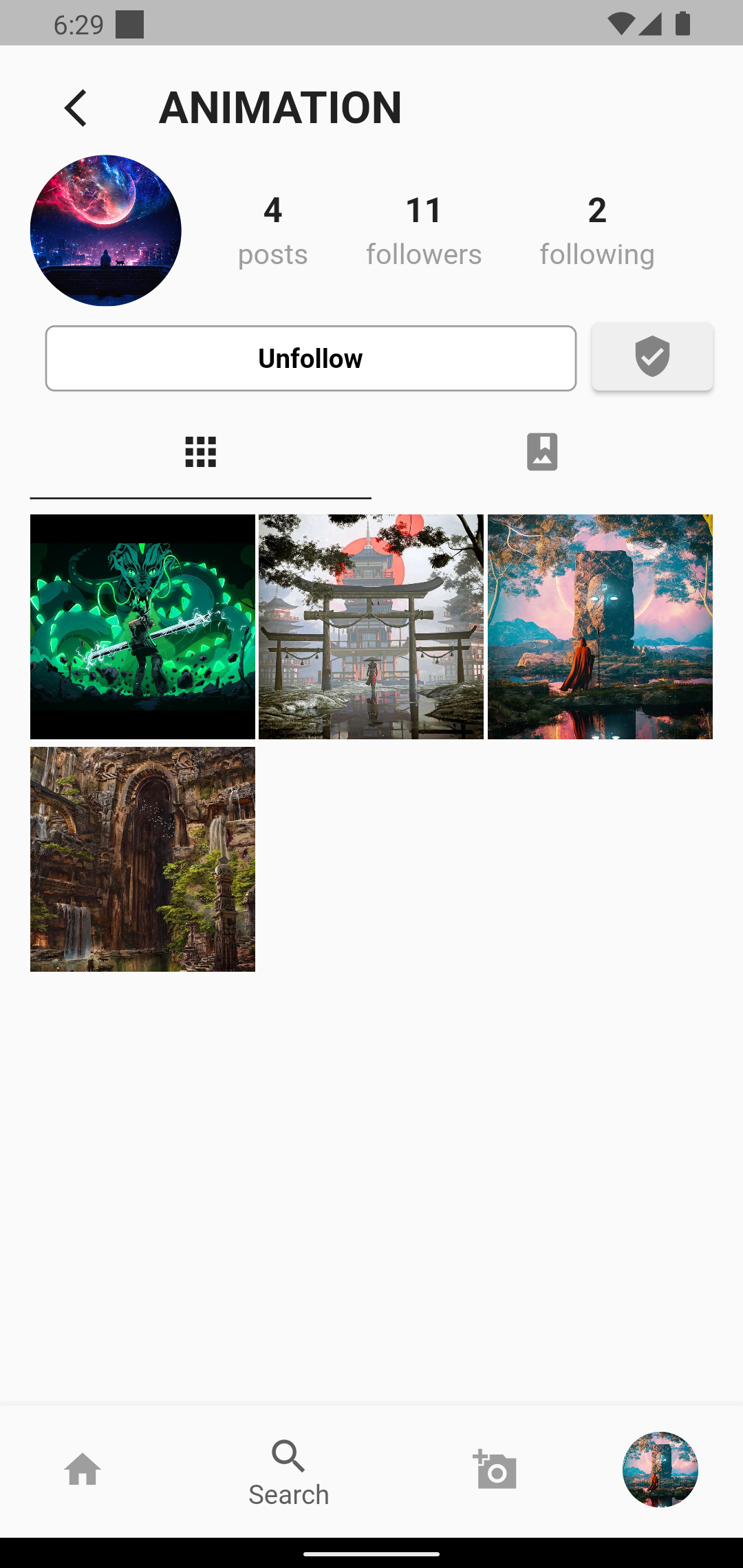Go back using the arrow icon
743x1568 pixels.
tap(76, 108)
